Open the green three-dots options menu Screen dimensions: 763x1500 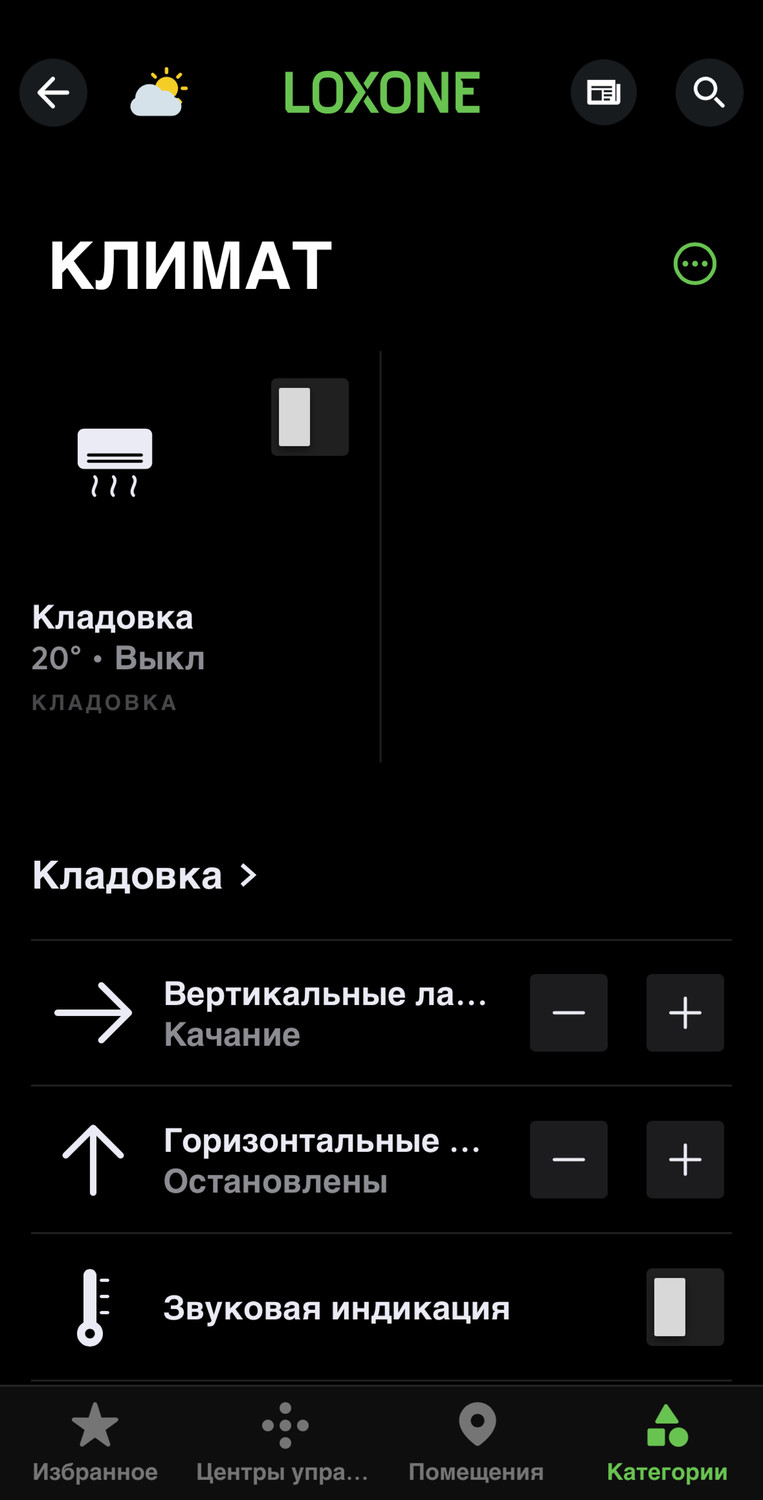coord(695,265)
